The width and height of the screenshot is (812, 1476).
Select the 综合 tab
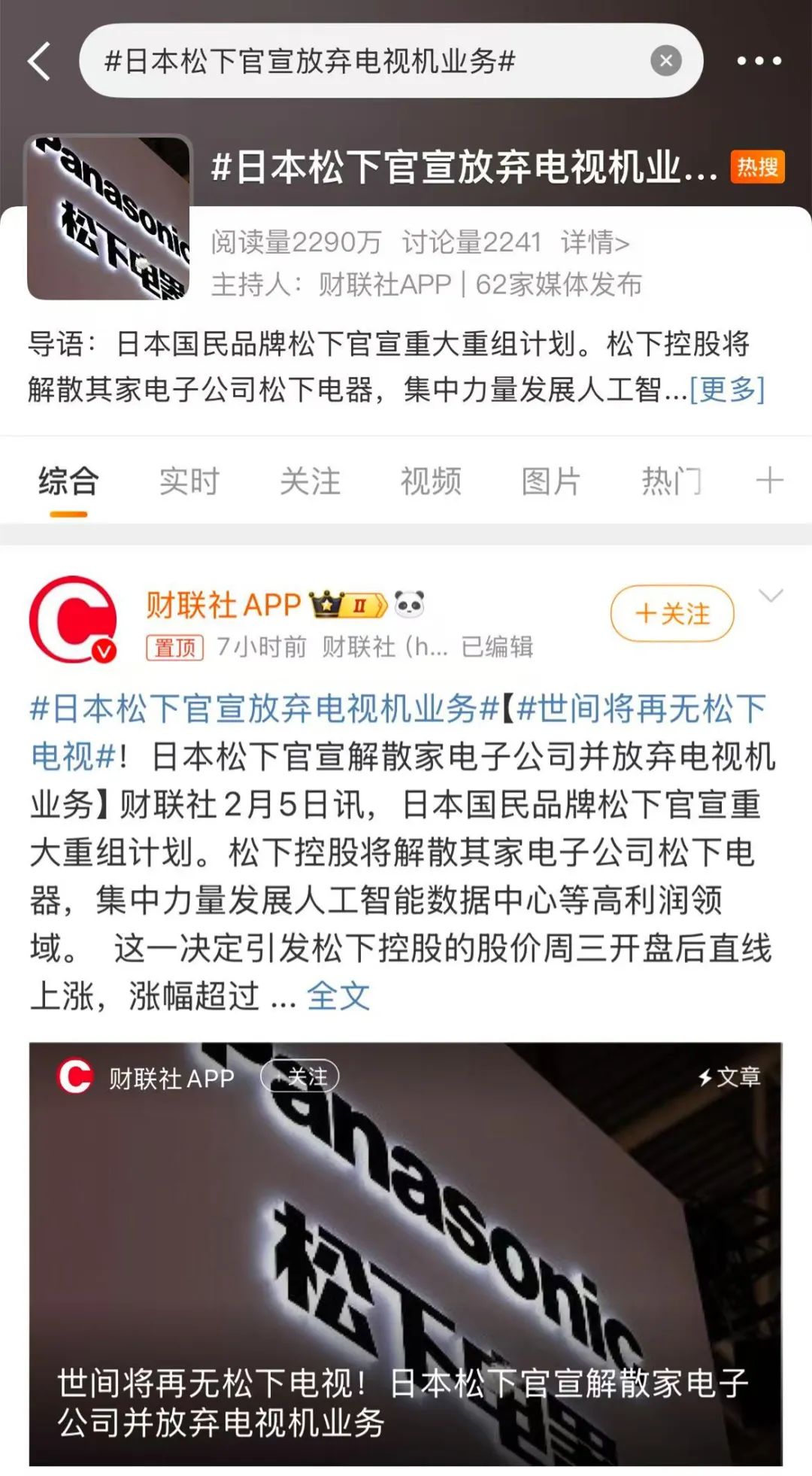pyautogui.click(x=68, y=481)
